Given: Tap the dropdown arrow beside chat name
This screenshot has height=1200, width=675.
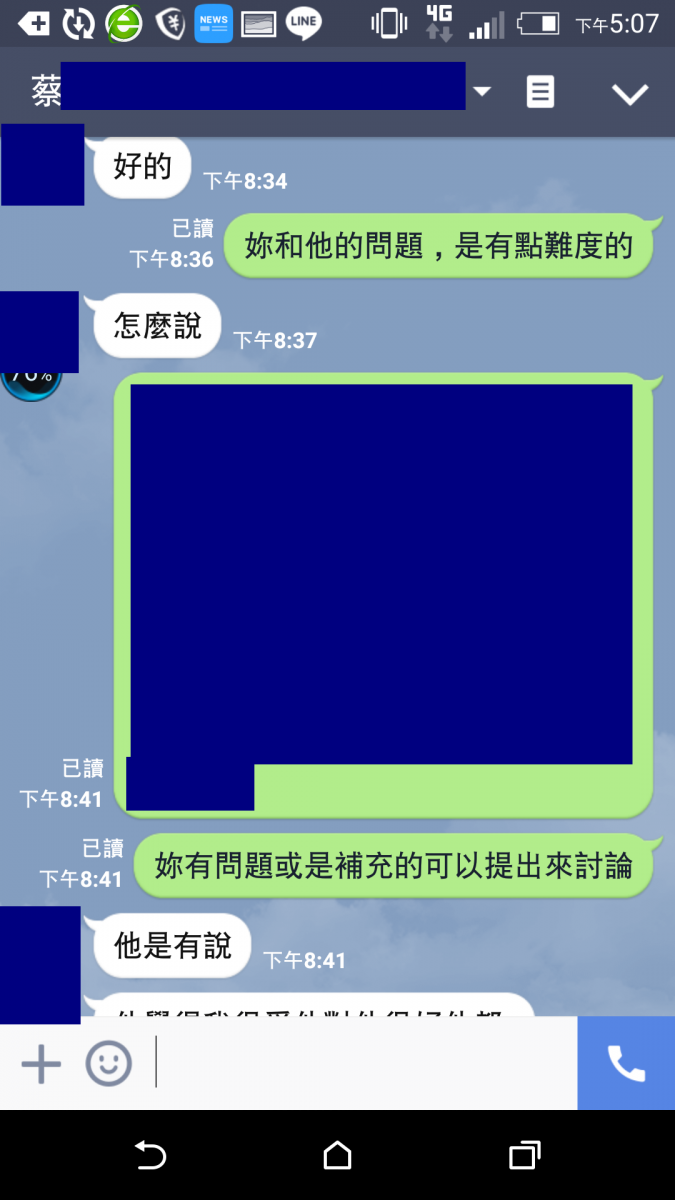Looking at the screenshot, I should coord(482,92).
